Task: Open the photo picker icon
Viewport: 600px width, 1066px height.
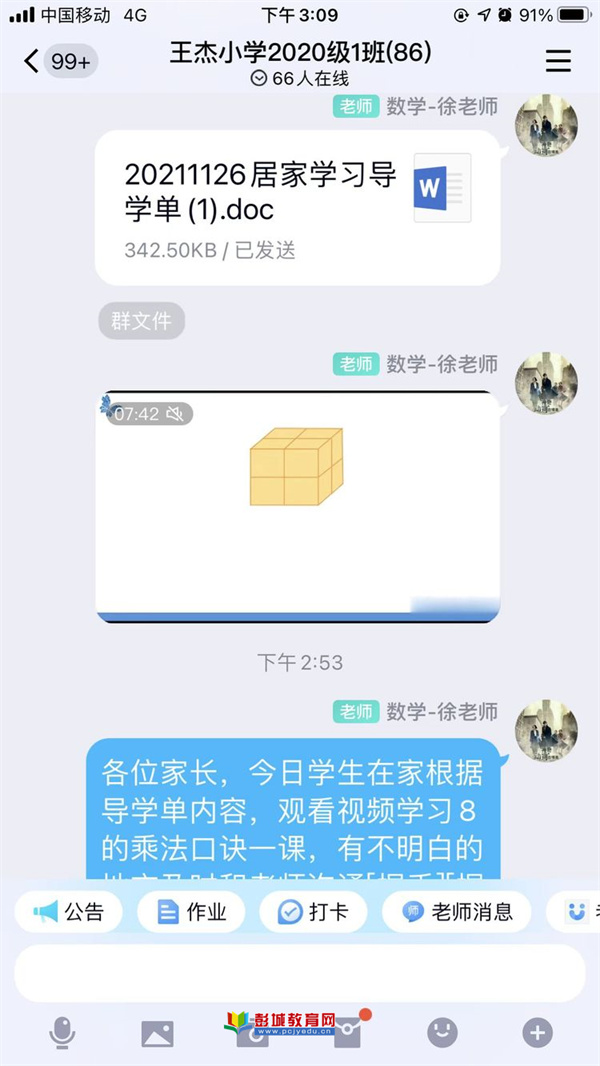Action: tap(157, 1033)
